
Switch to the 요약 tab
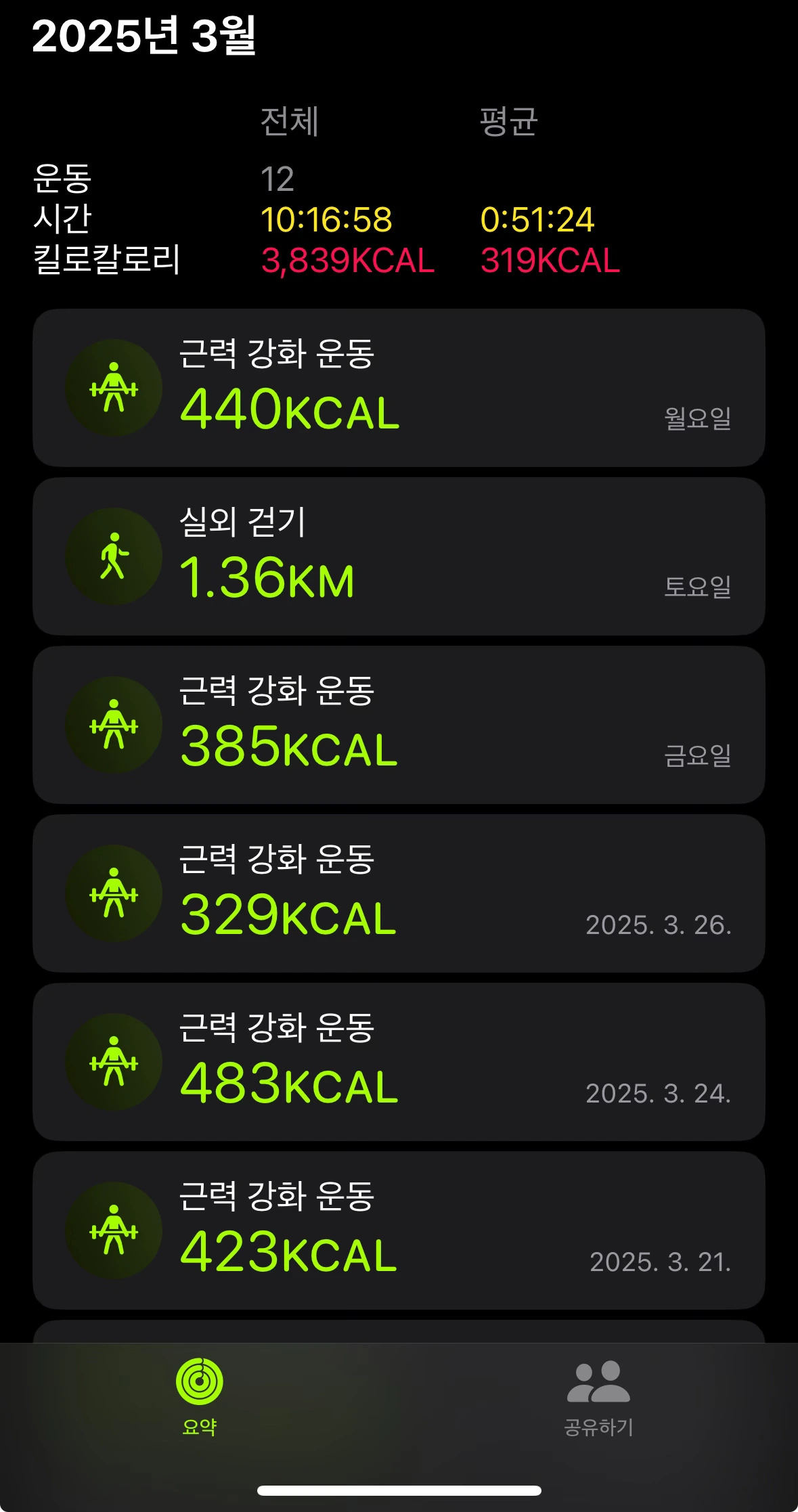(x=199, y=1396)
